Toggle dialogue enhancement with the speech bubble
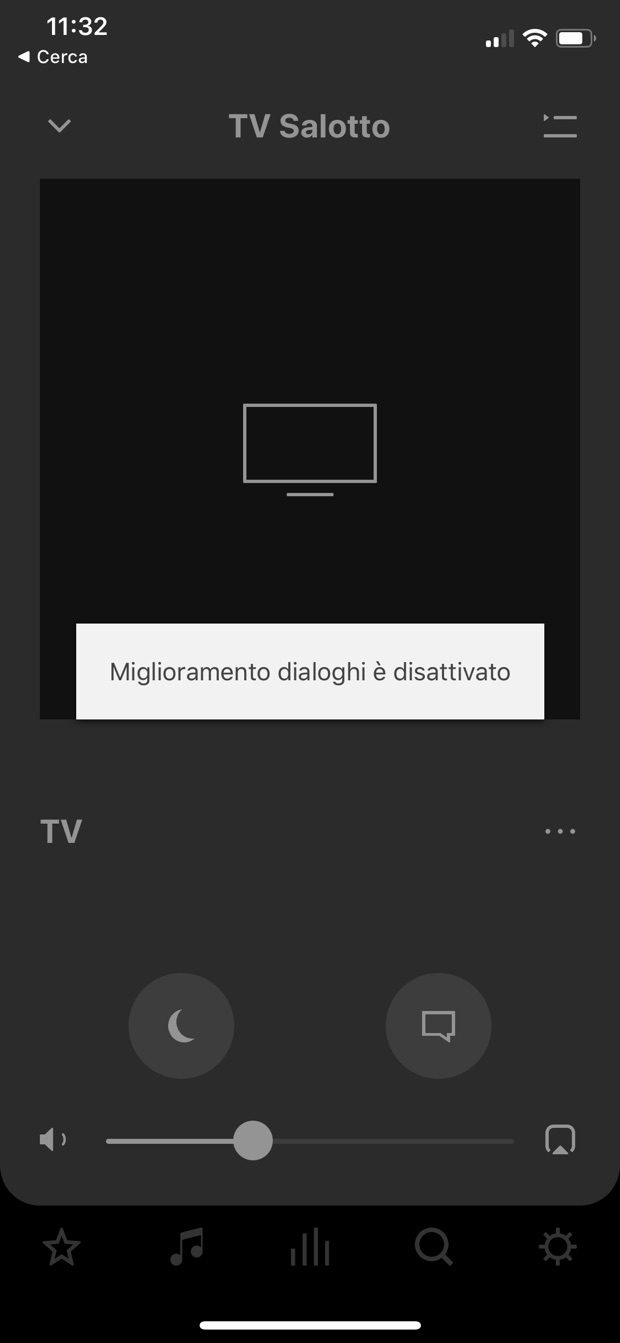This screenshot has height=1343, width=620. click(x=438, y=1026)
